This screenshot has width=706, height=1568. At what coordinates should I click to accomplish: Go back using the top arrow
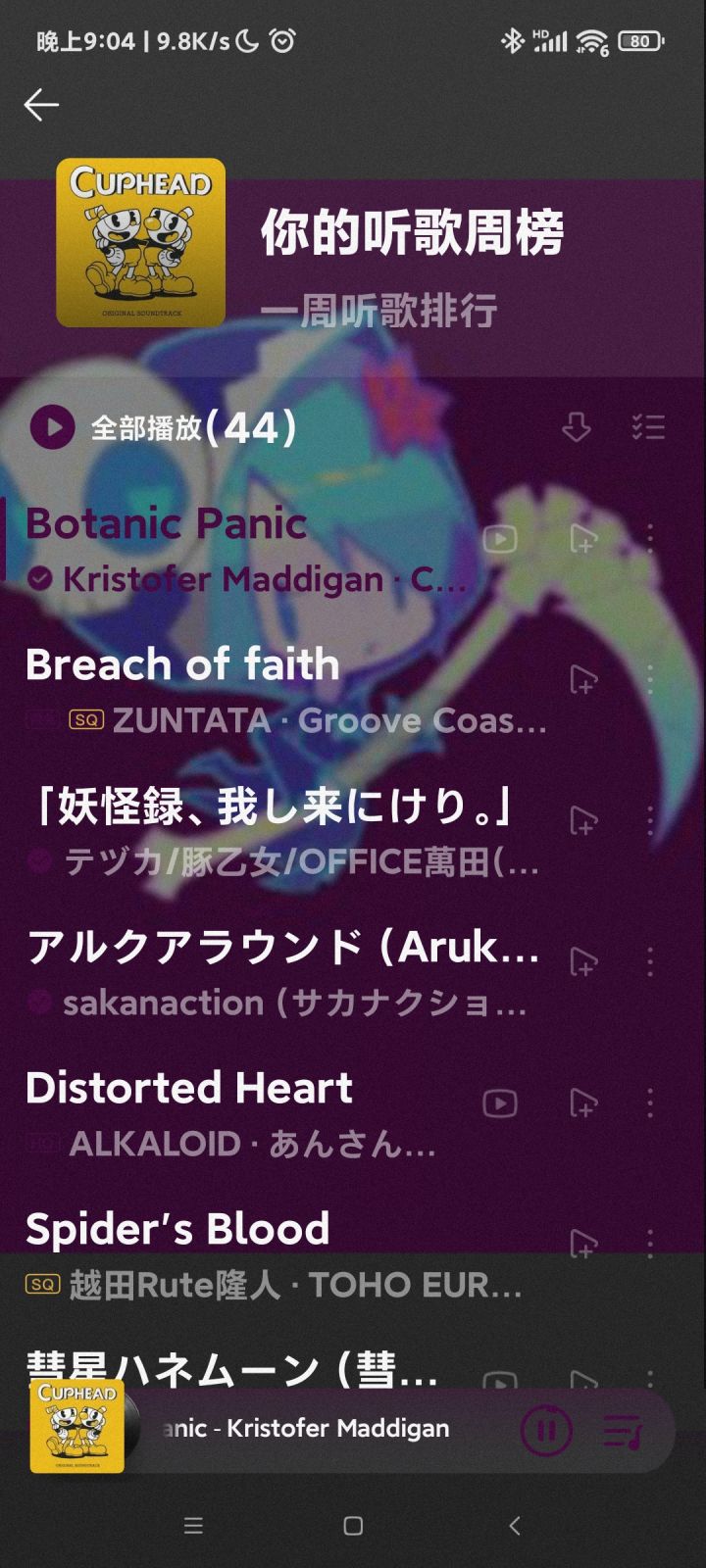click(x=41, y=105)
